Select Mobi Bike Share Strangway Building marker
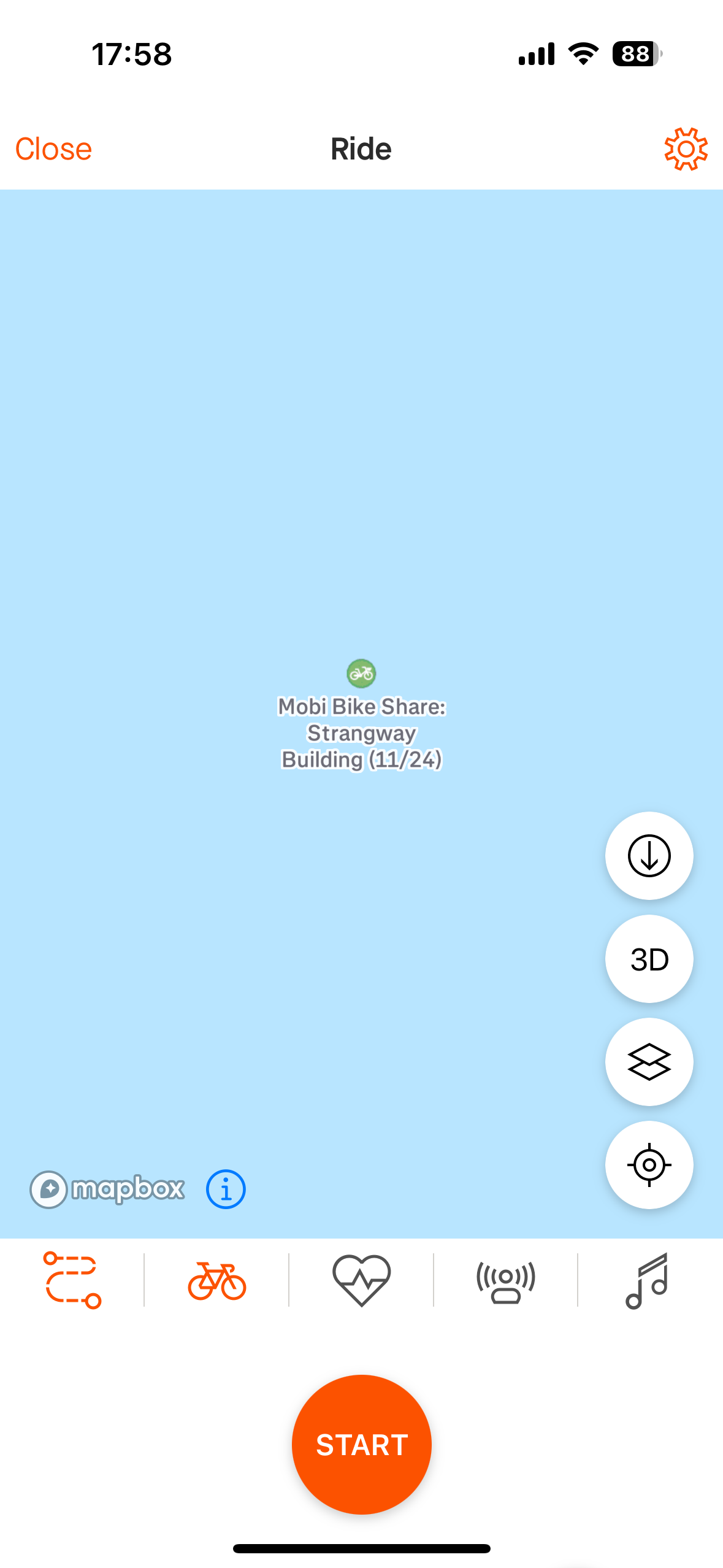The height and width of the screenshot is (1568, 723). click(x=361, y=674)
